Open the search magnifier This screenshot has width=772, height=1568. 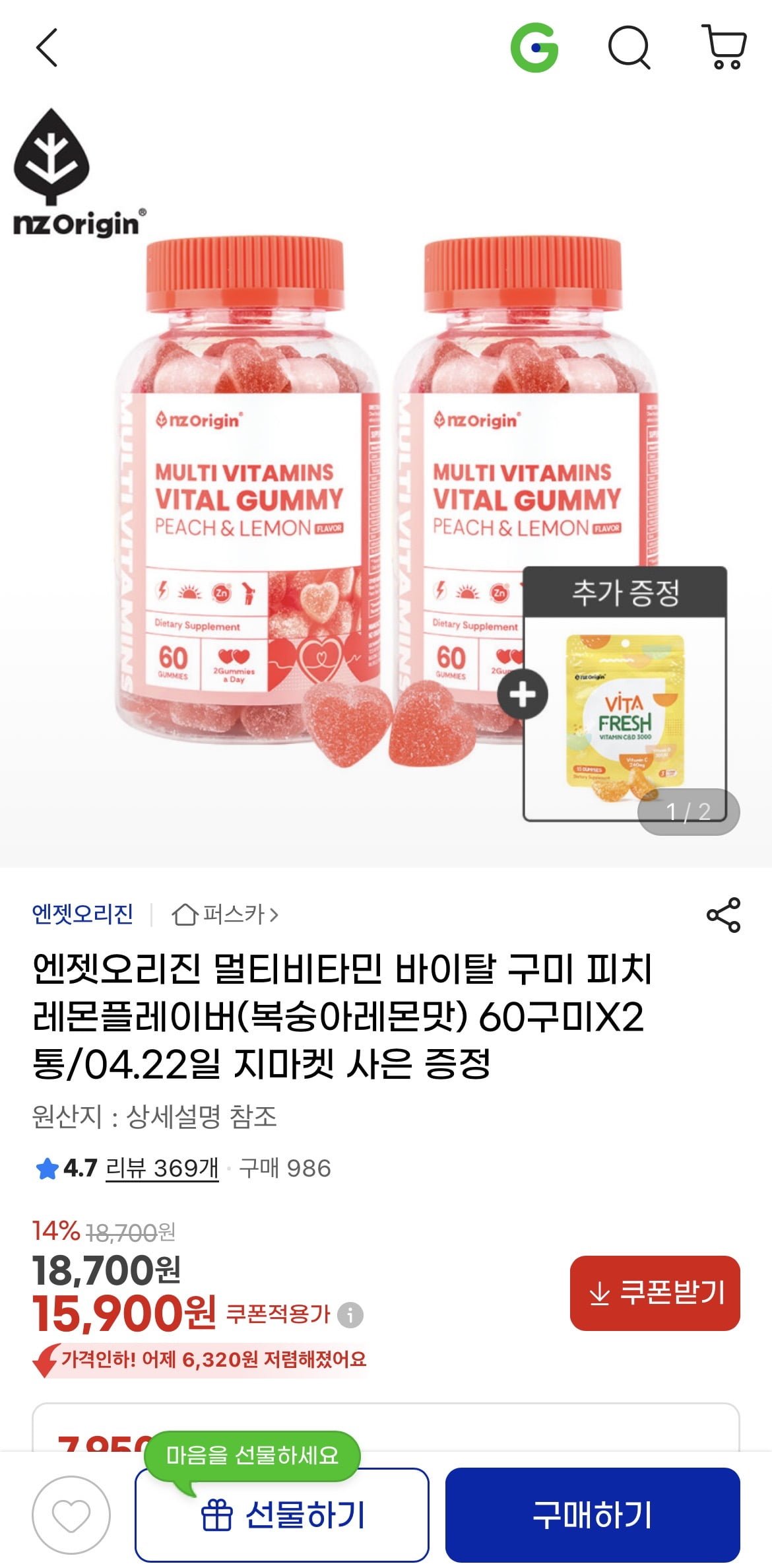pyautogui.click(x=629, y=48)
